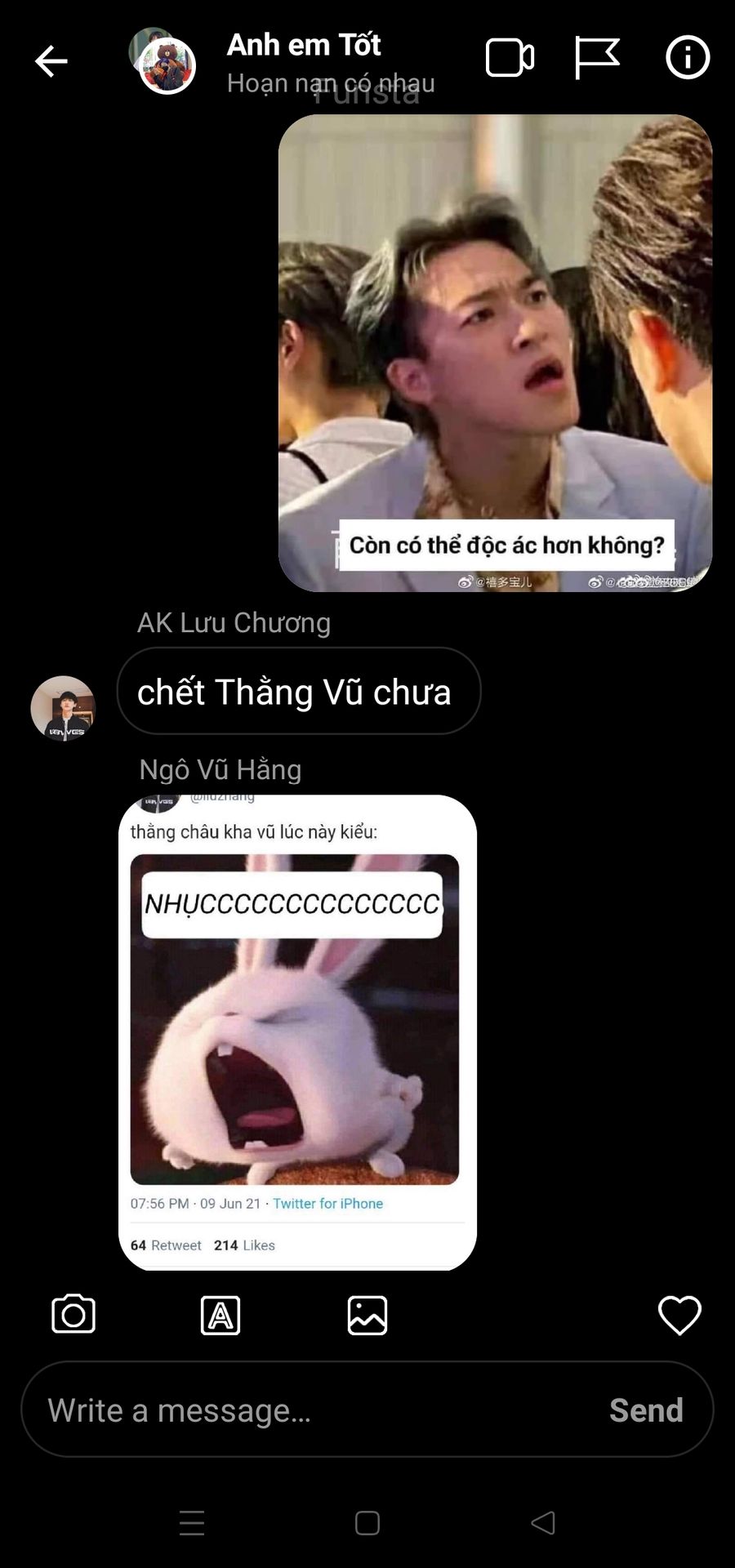The width and height of the screenshot is (735, 1568).
Task: Pick a picture from the gallery
Action: pyautogui.click(x=367, y=1316)
